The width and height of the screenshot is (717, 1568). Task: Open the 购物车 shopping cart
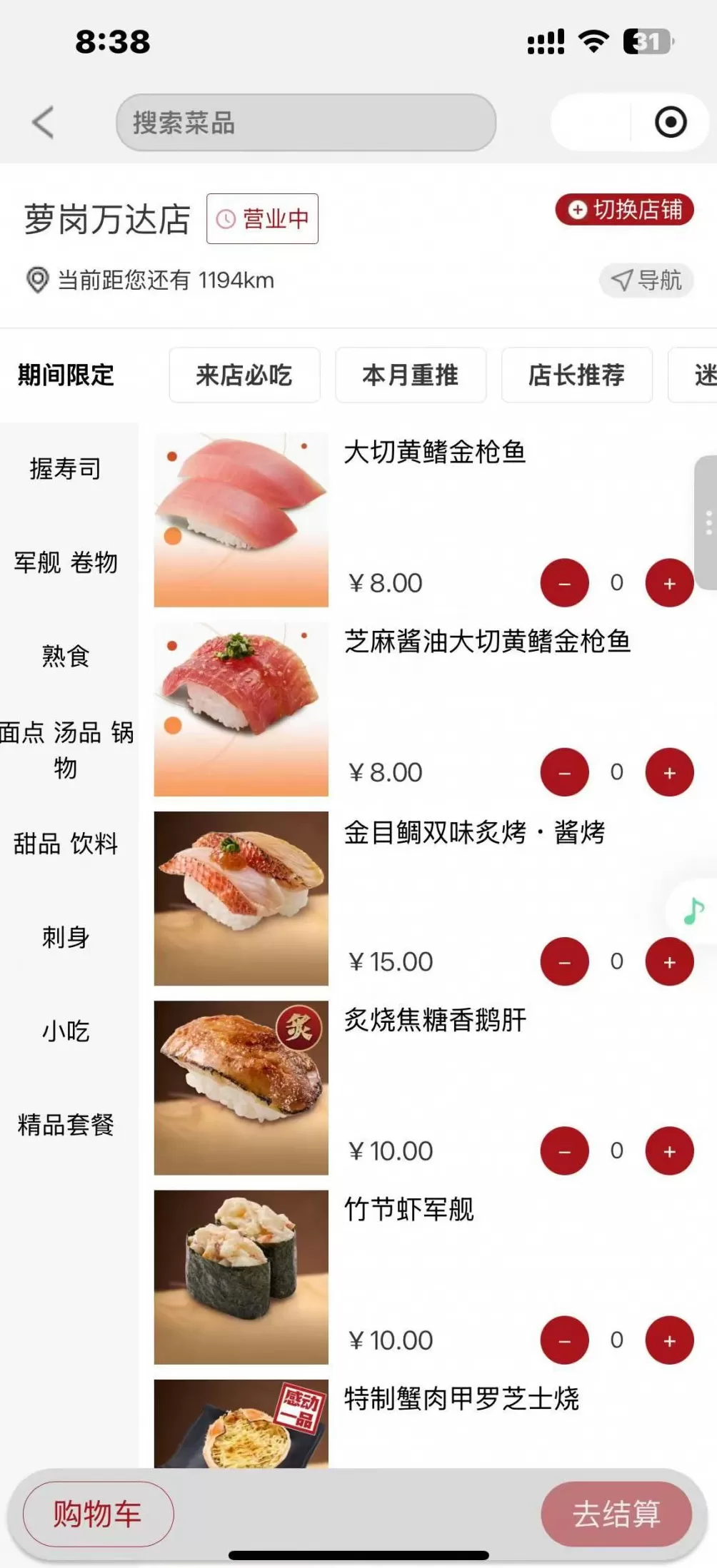(98, 1514)
